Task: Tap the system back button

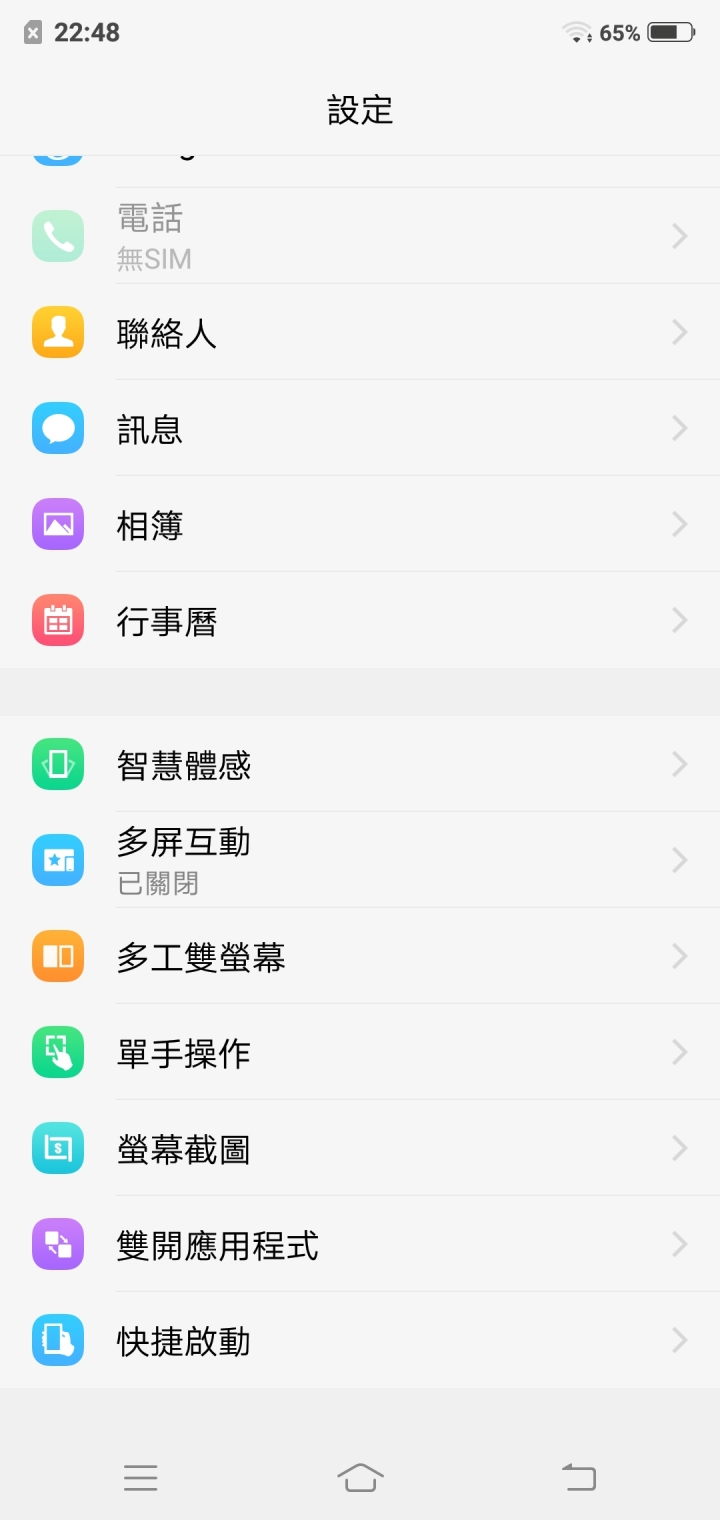Action: (579, 1477)
